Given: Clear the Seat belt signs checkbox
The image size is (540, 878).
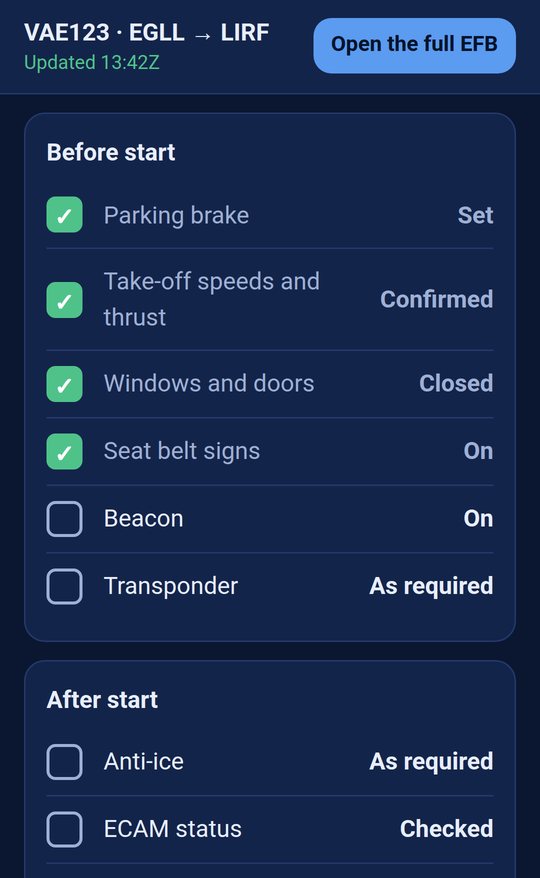Looking at the screenshot, I should [64, 451].
